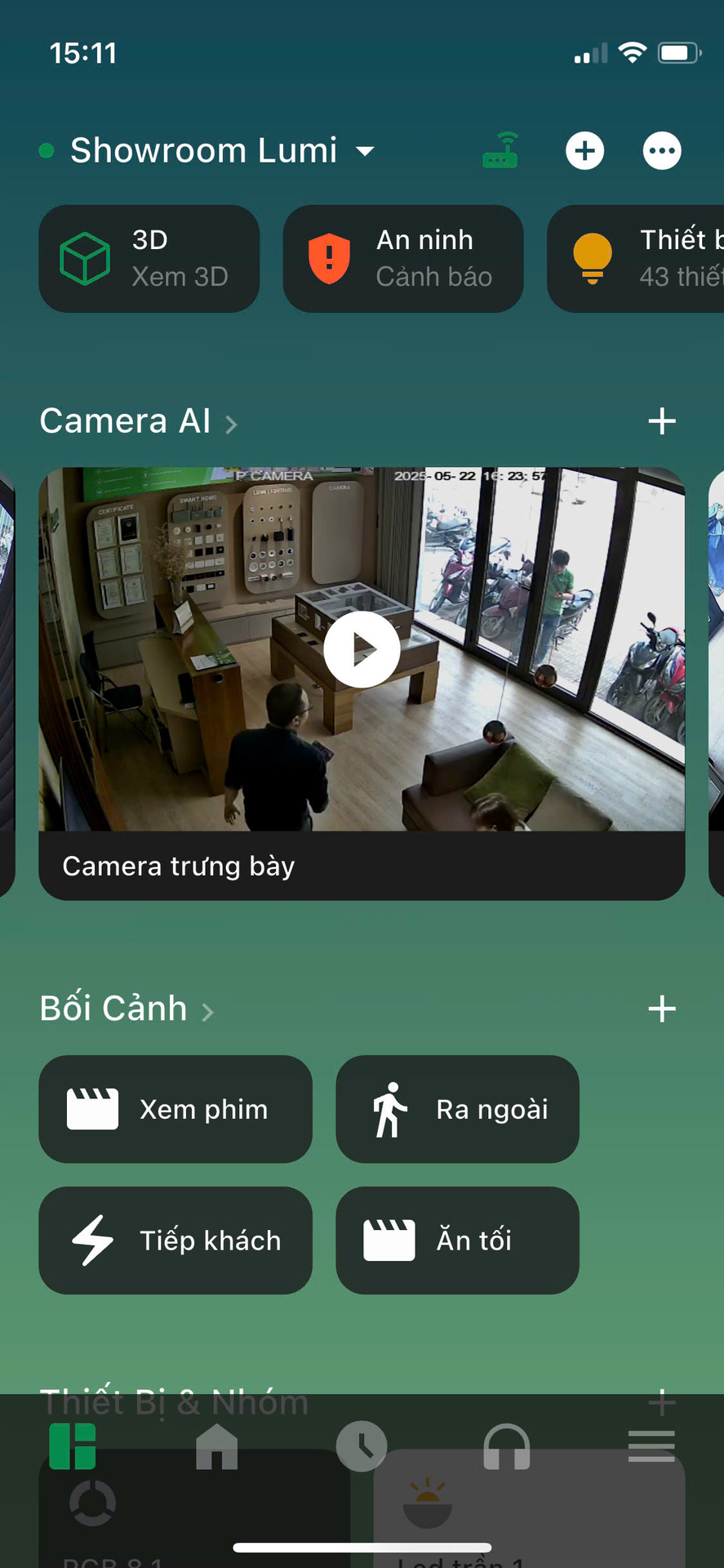
Task: Open An ninh security alerts
Action: click(x=402, y=258)
